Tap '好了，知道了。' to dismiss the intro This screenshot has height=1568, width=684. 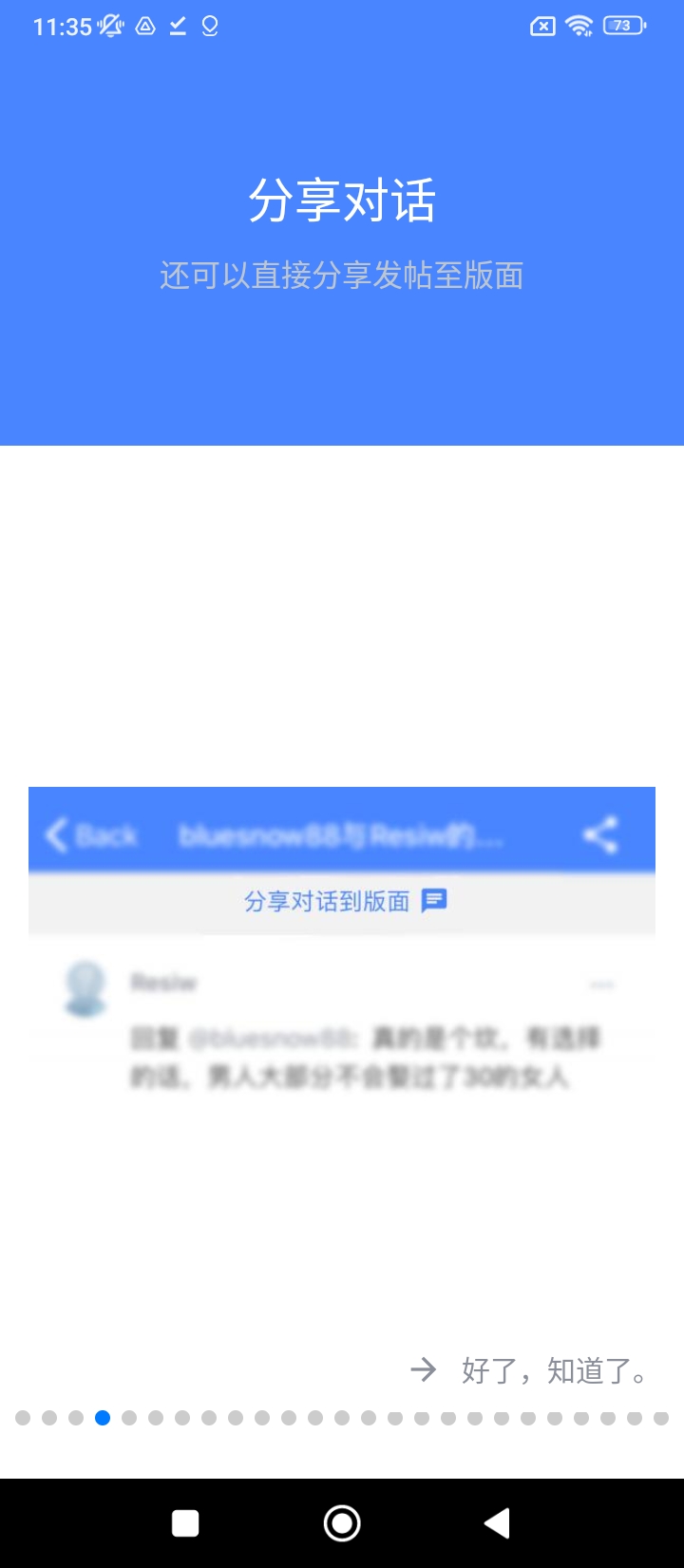(554, 1370)
